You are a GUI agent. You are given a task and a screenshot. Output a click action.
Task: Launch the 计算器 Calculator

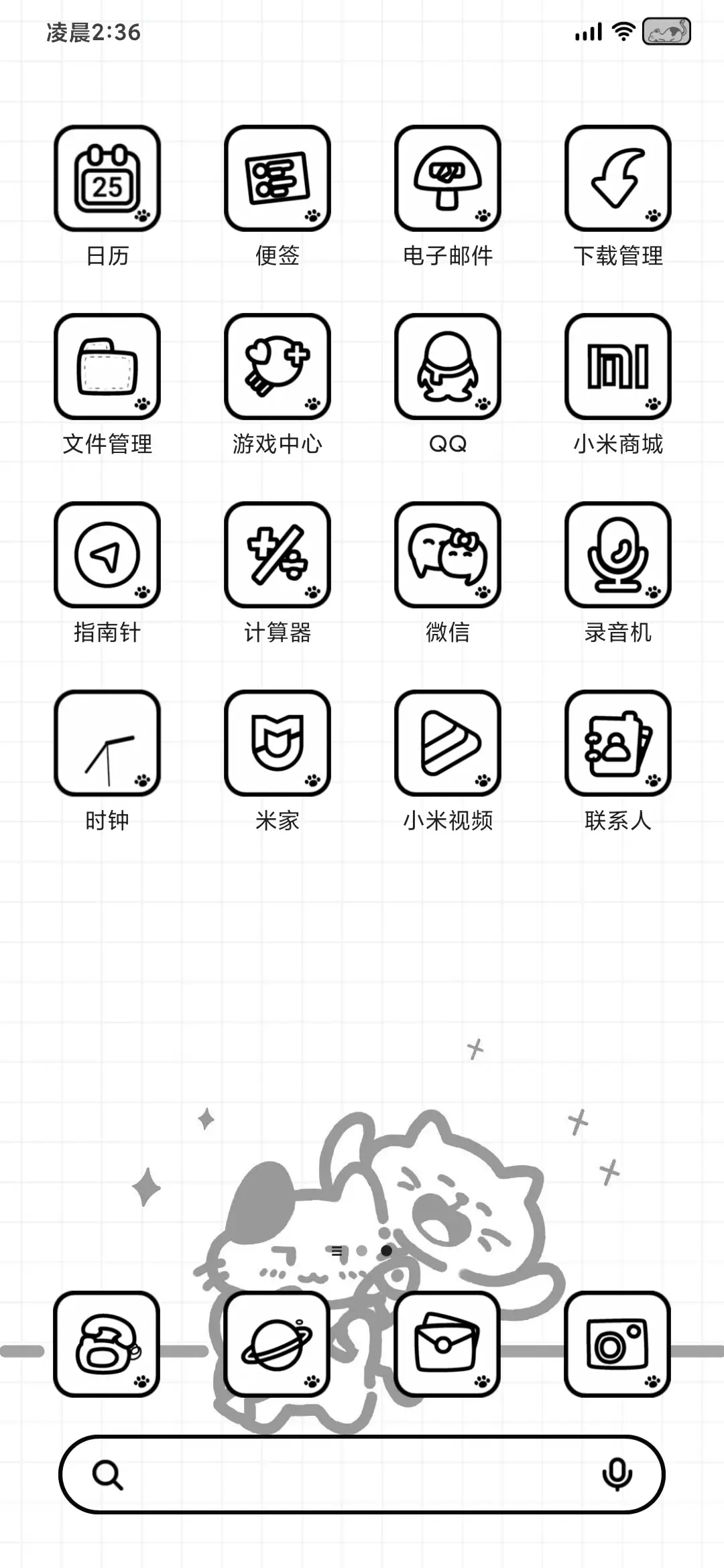tap(278, 556)
